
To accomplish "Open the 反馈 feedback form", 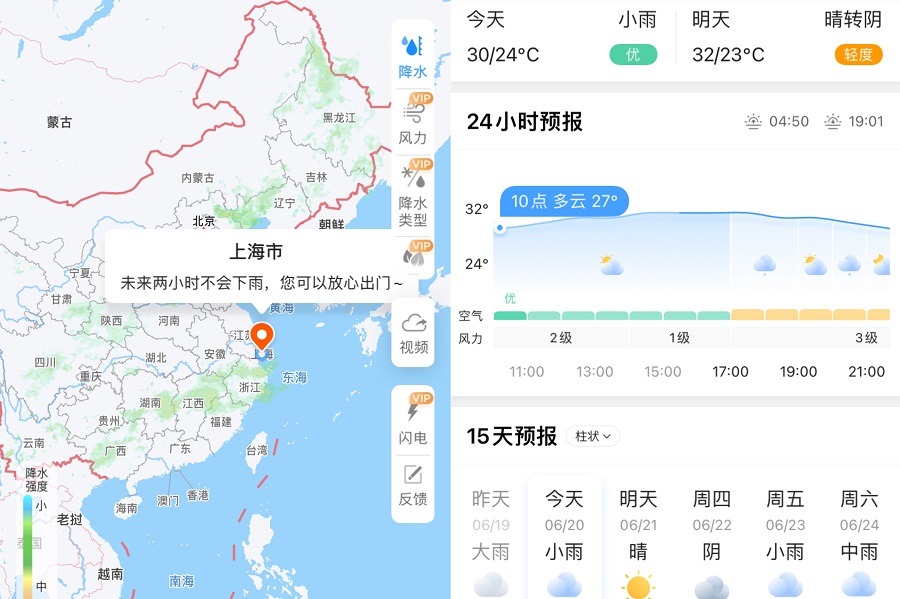I will [x=413, y=485].
